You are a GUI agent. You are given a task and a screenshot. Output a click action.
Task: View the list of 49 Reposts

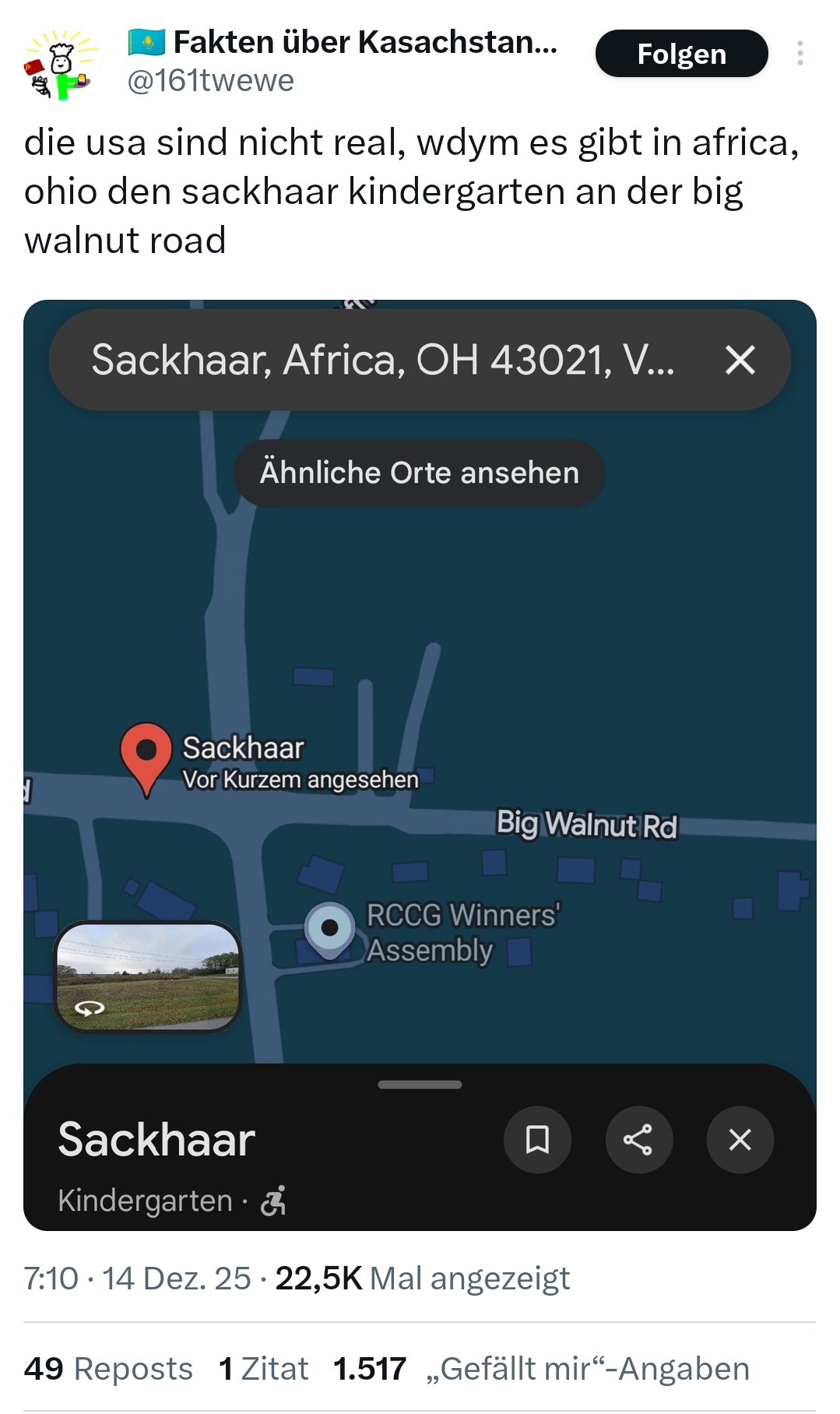(108, 1368)
